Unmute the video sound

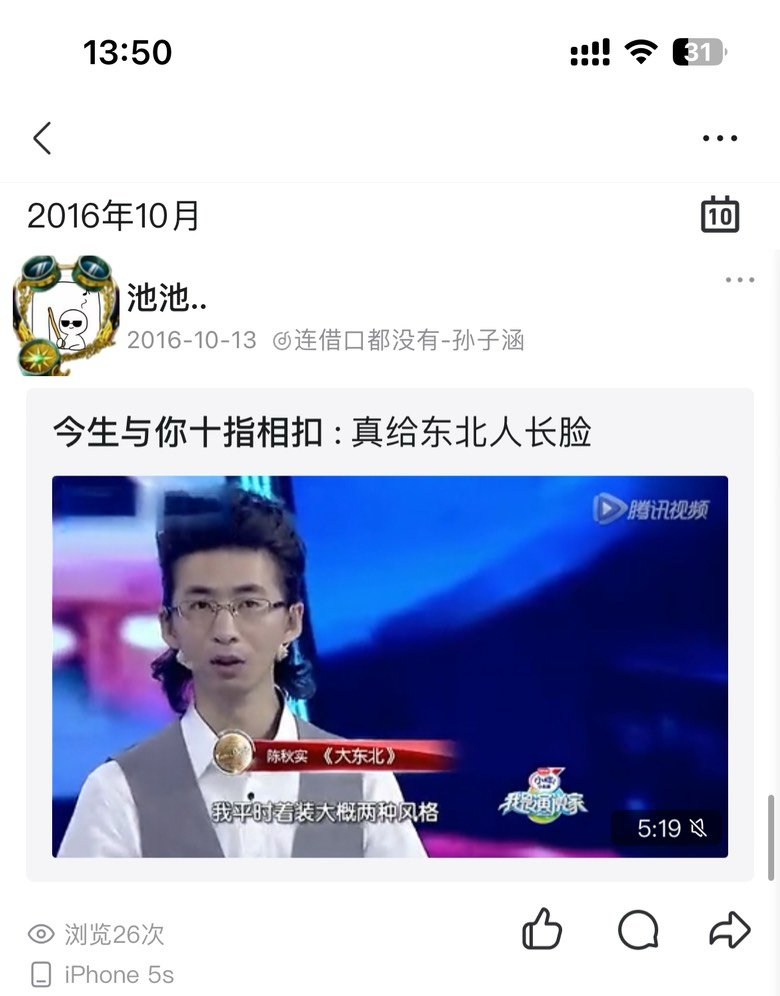click(x=699, y=828)
